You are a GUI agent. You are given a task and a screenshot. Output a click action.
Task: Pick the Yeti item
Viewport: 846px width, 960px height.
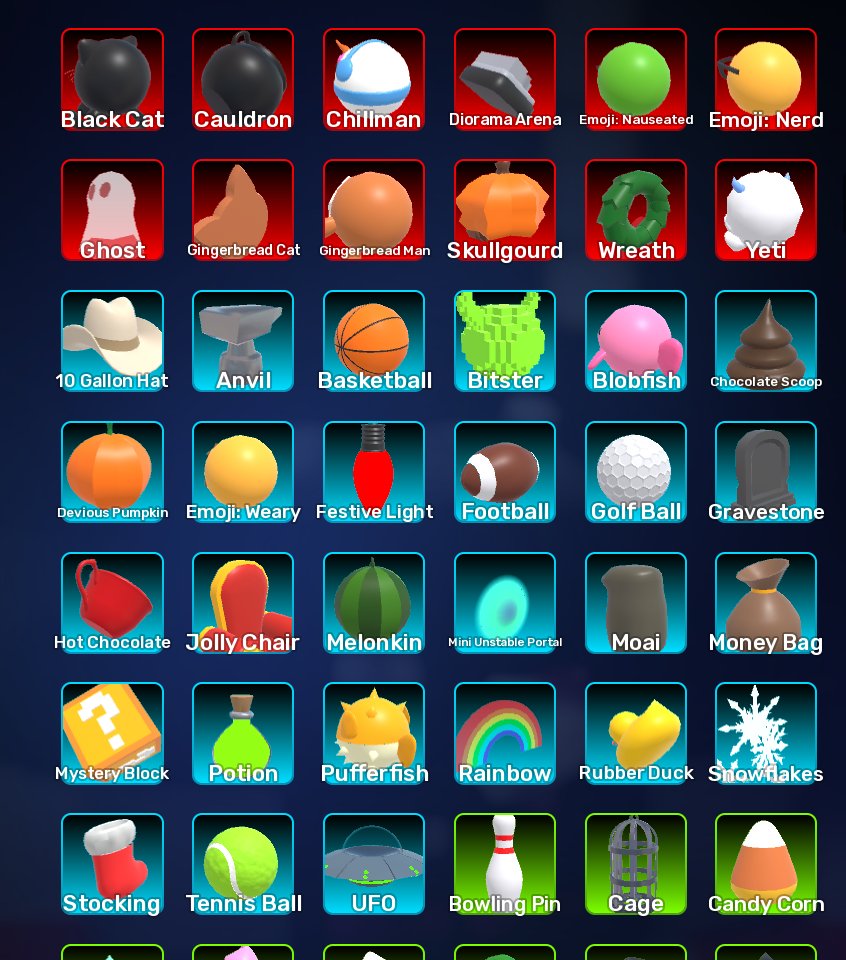[x=766, y=210]
